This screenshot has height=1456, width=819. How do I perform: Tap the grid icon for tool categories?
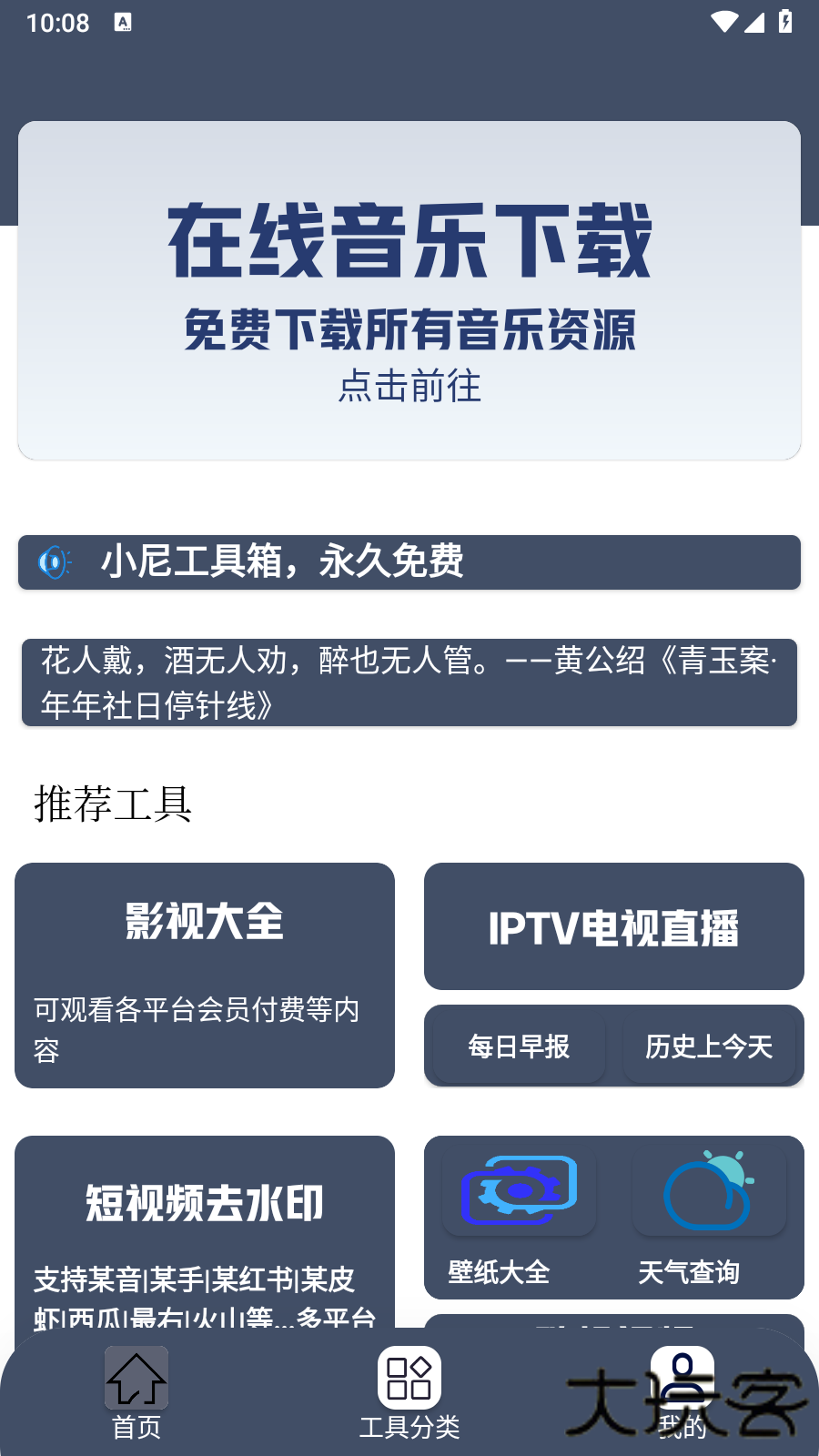(x=409, y=1379)
